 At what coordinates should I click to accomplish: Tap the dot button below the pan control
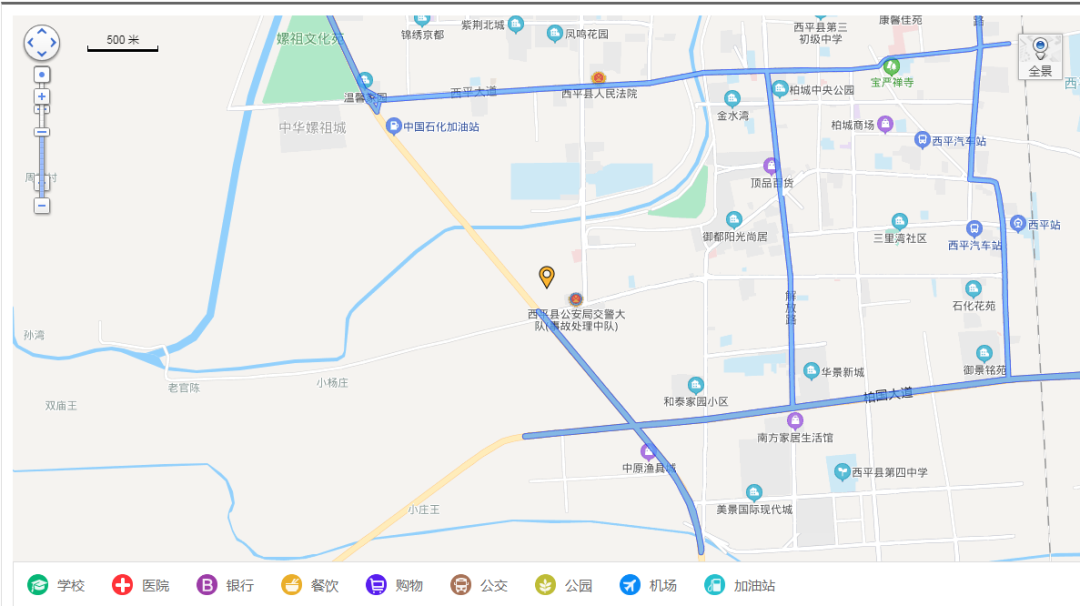click(42, 75)
